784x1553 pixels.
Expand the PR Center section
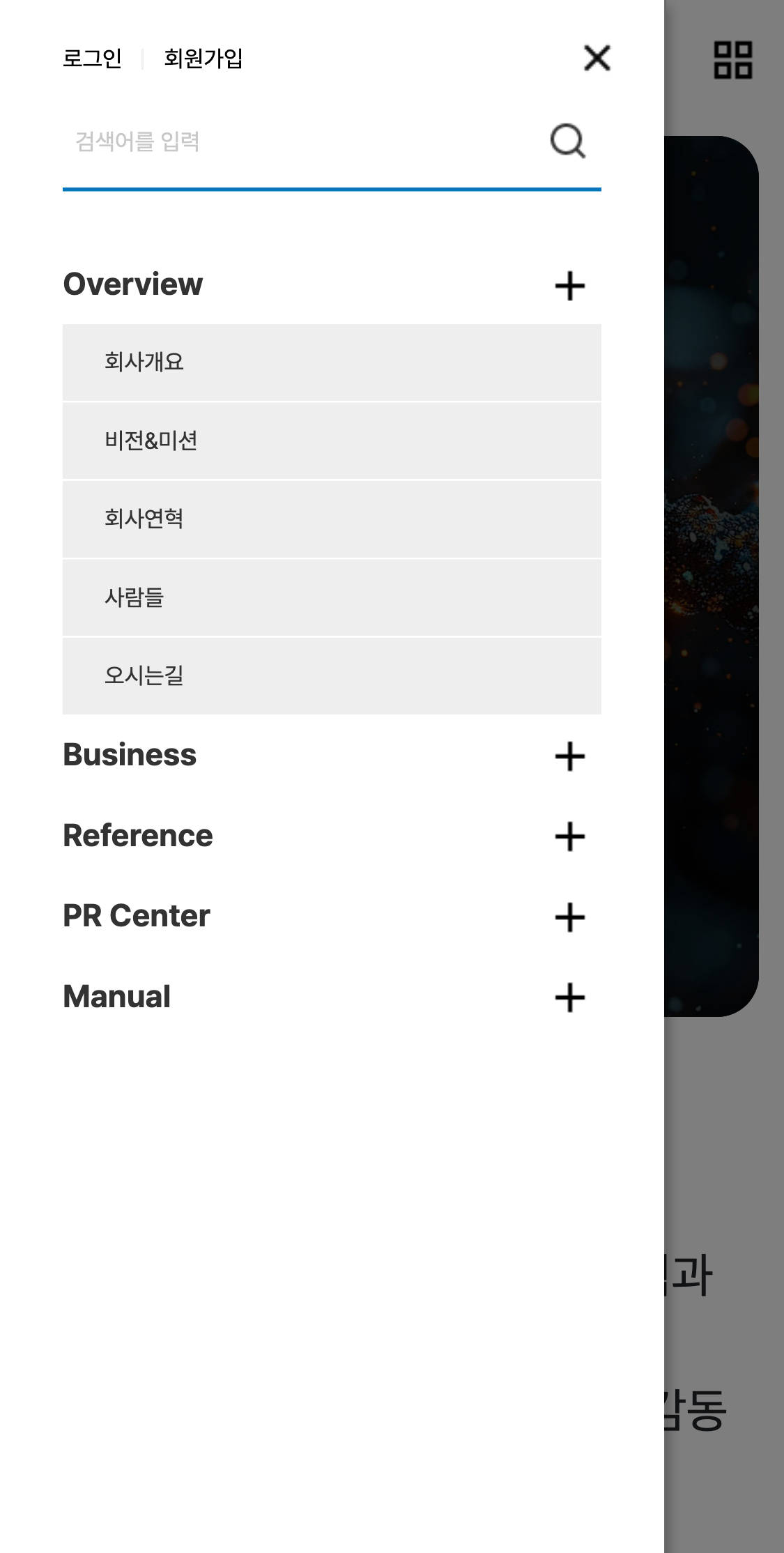pyautogui.click(x=569, y=917)
